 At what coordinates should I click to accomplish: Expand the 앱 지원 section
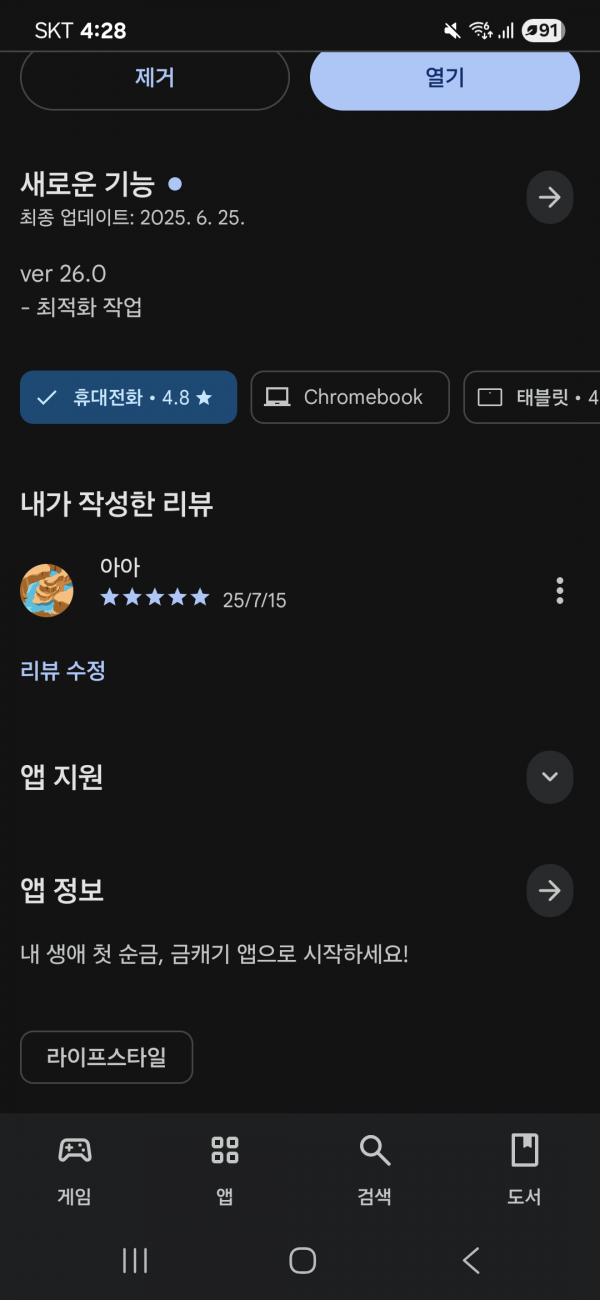pos(549,777)
